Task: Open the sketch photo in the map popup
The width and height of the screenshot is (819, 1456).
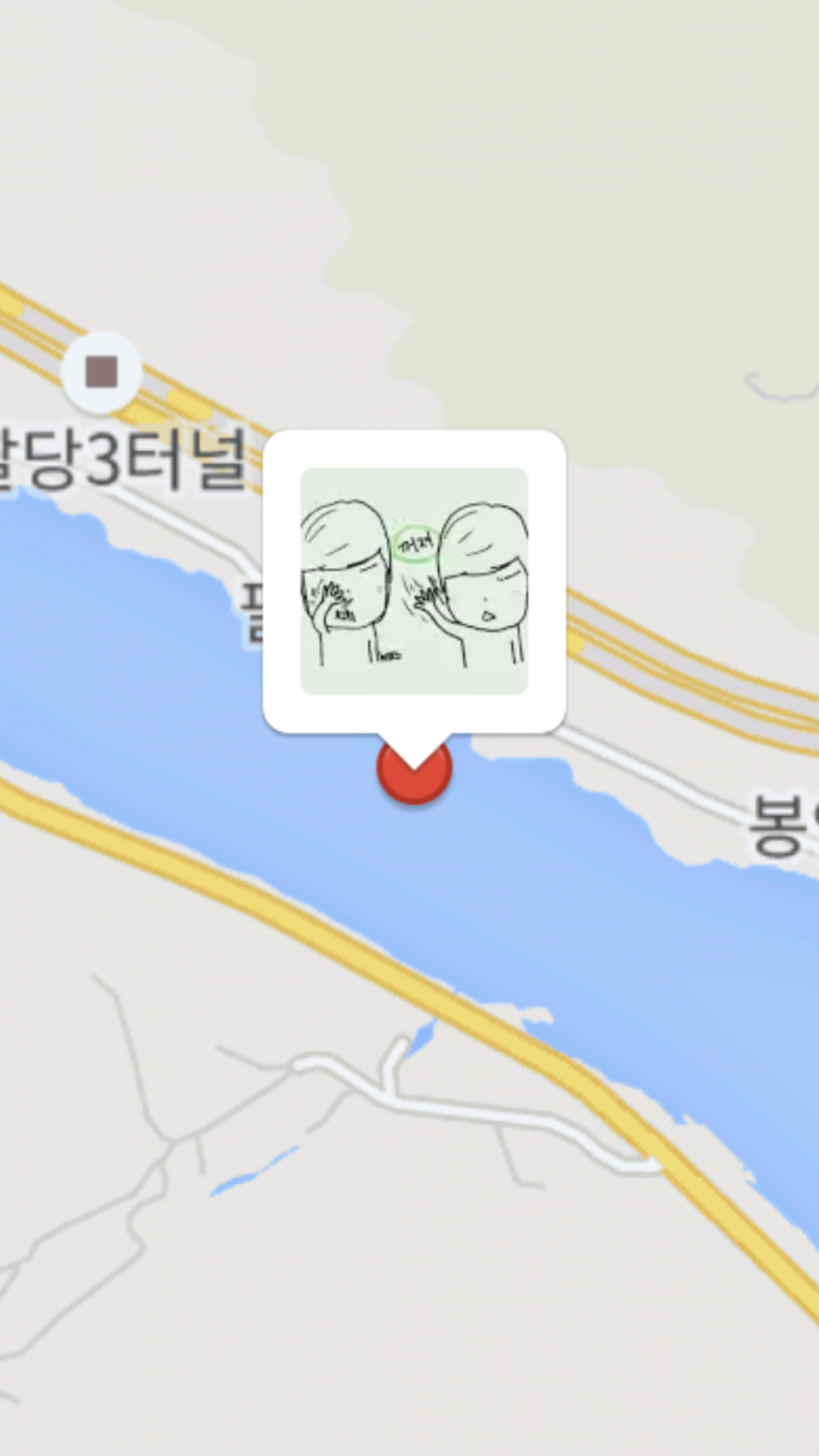Action: (x=414, y=580)
